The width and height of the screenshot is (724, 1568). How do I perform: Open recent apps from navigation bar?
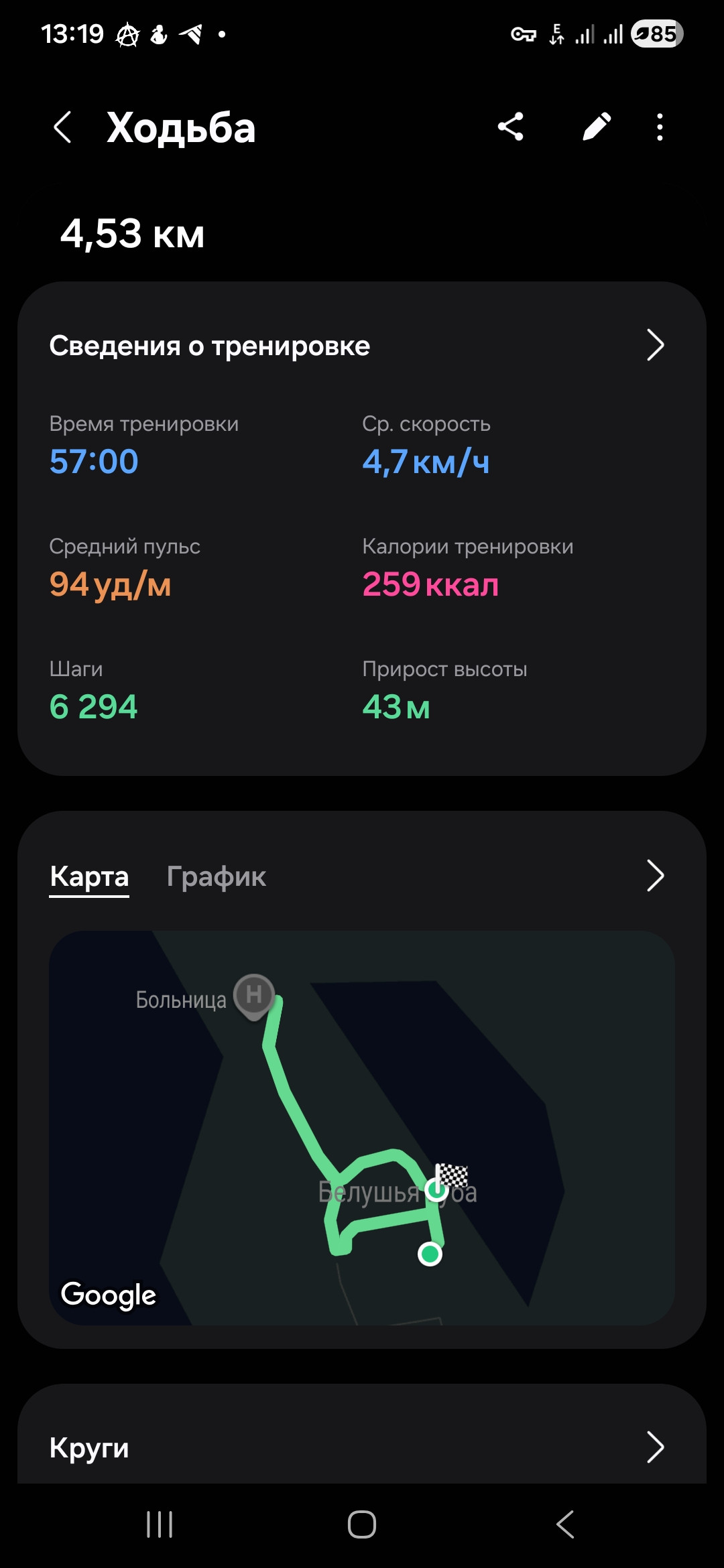[160, 1524]
